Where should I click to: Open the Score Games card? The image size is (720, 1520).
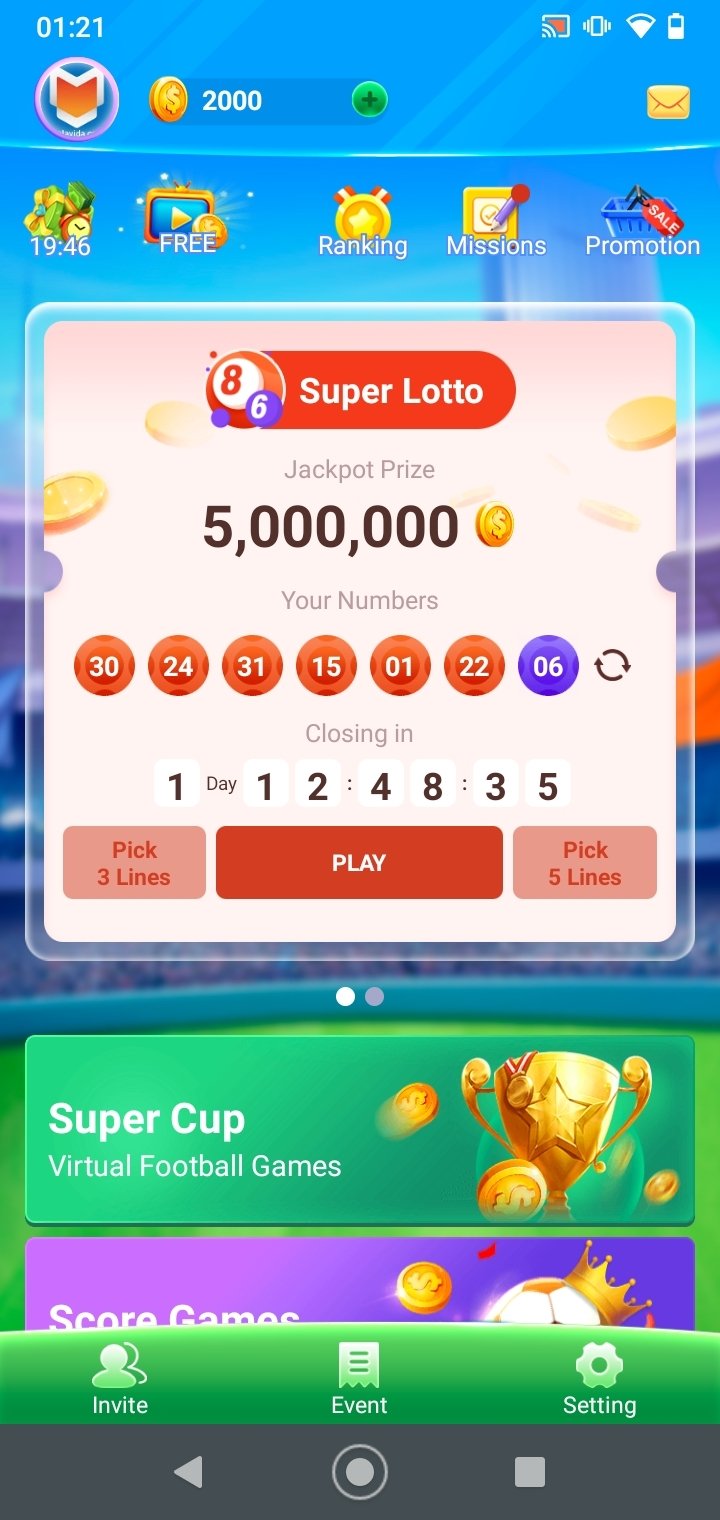pyautogui.click(x=360, y=1283)
